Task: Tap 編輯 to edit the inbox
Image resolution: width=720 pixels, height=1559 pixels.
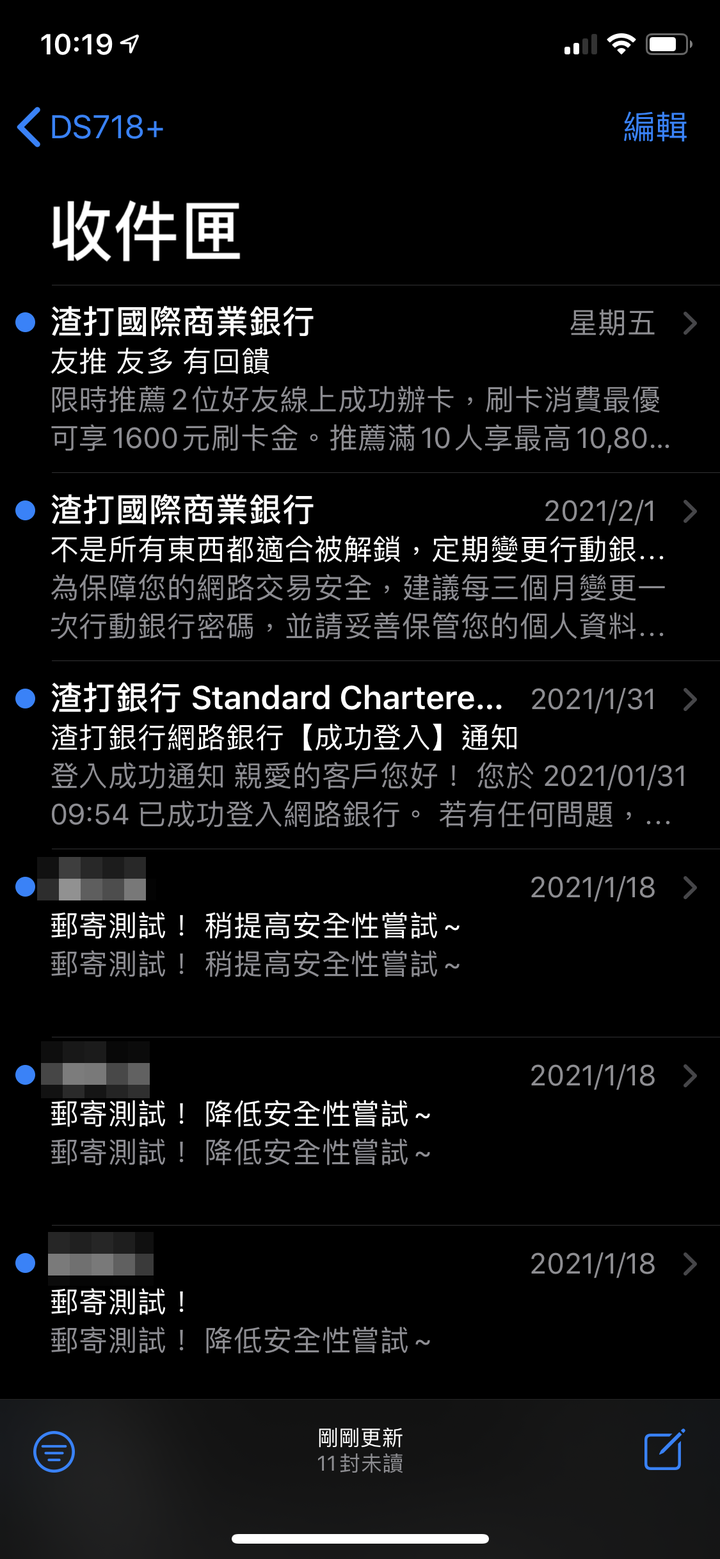Action: tap(655, 127)
